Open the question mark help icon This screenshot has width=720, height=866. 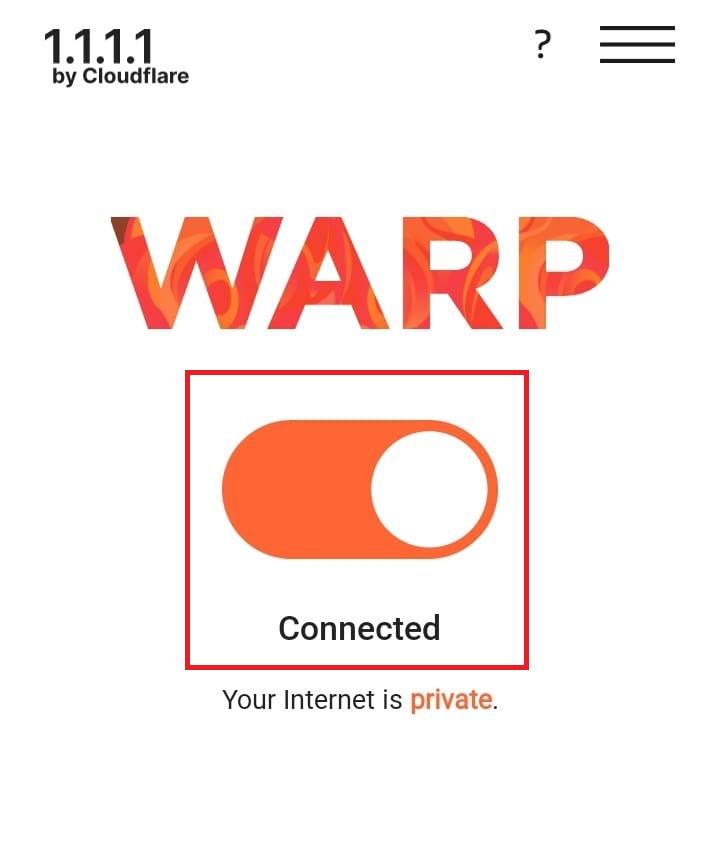542,45
